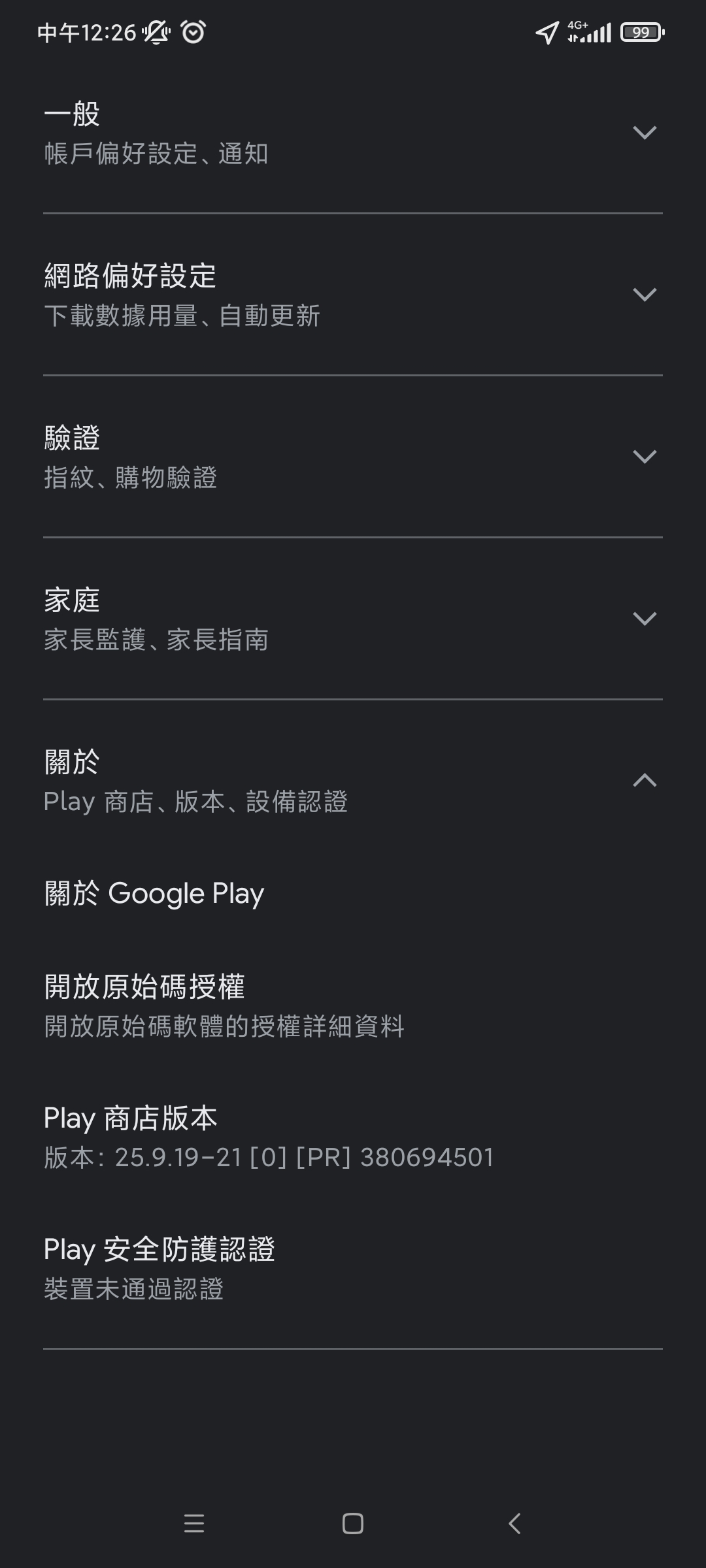Viewport: 706px width, 1568px height.
Task: Collapse the 關於 section
Action: click(x=353, y=781)
